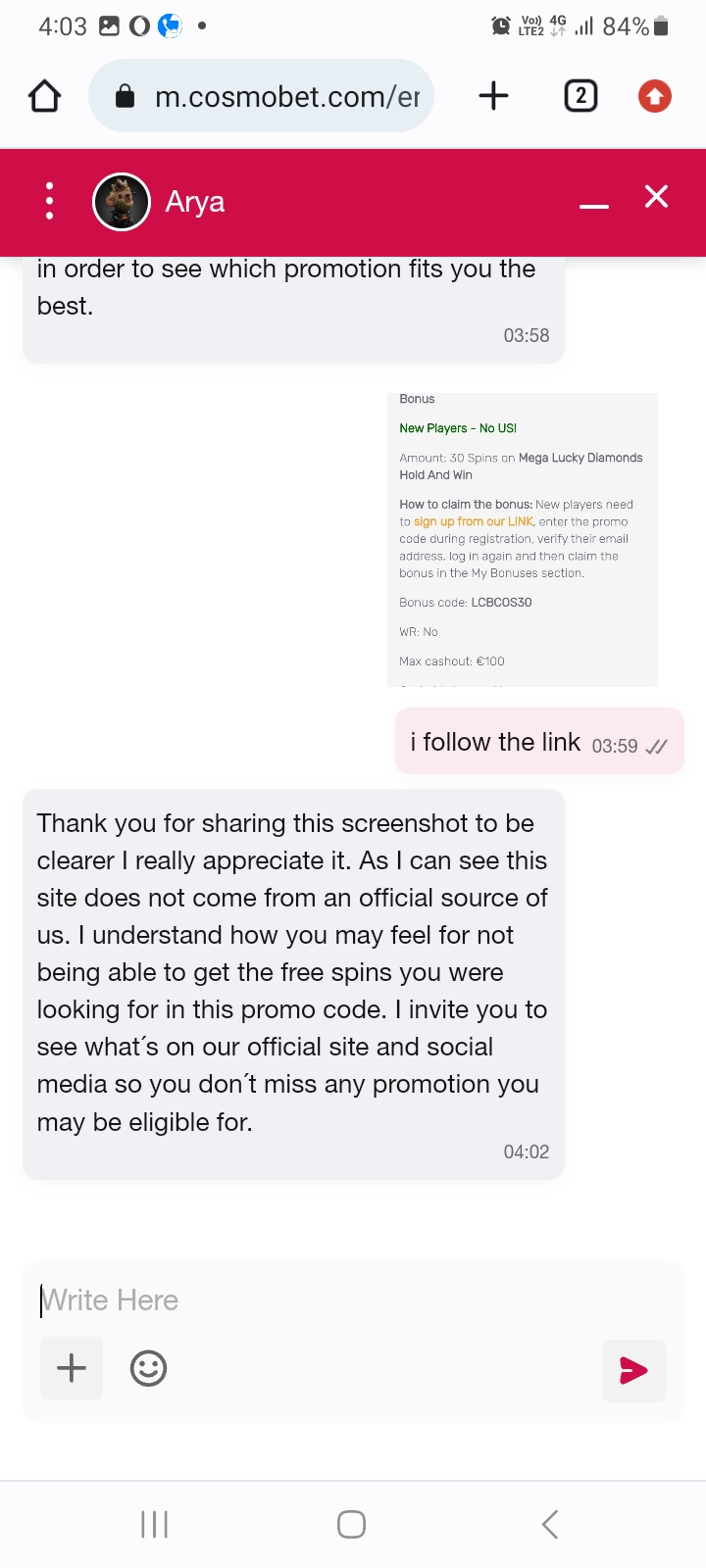Open the emoji picker
Viewport: 706px width, 1568px height.
pos(149,1368)
